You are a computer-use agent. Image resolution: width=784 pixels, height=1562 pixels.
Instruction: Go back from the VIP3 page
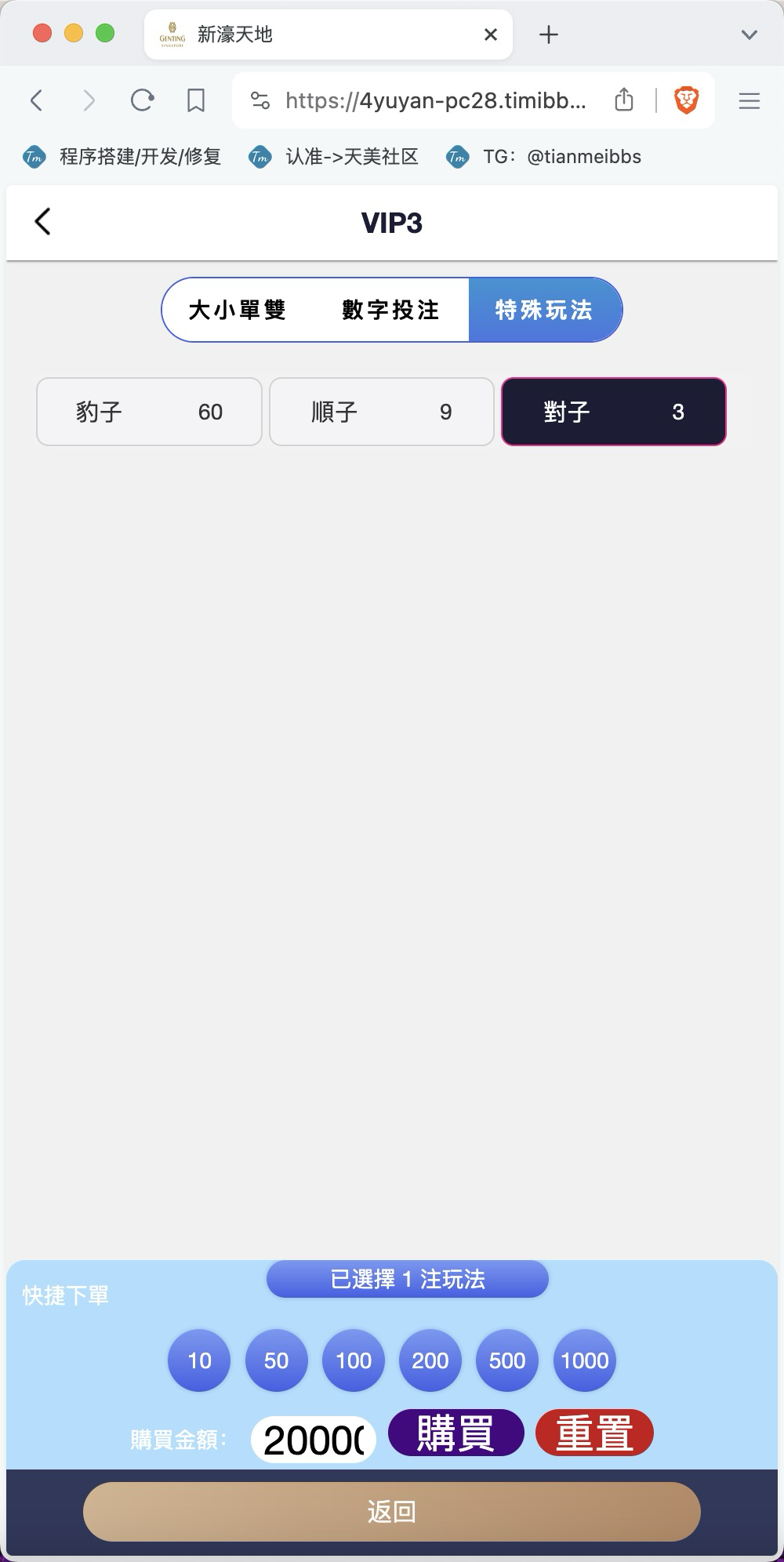click(x=43, y=222)
